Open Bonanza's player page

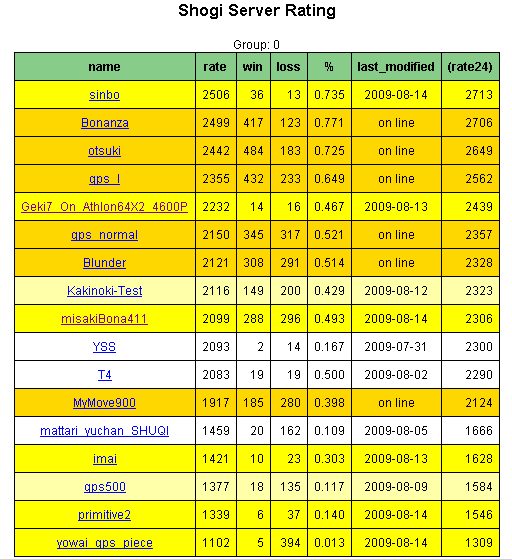coord(105,123)
